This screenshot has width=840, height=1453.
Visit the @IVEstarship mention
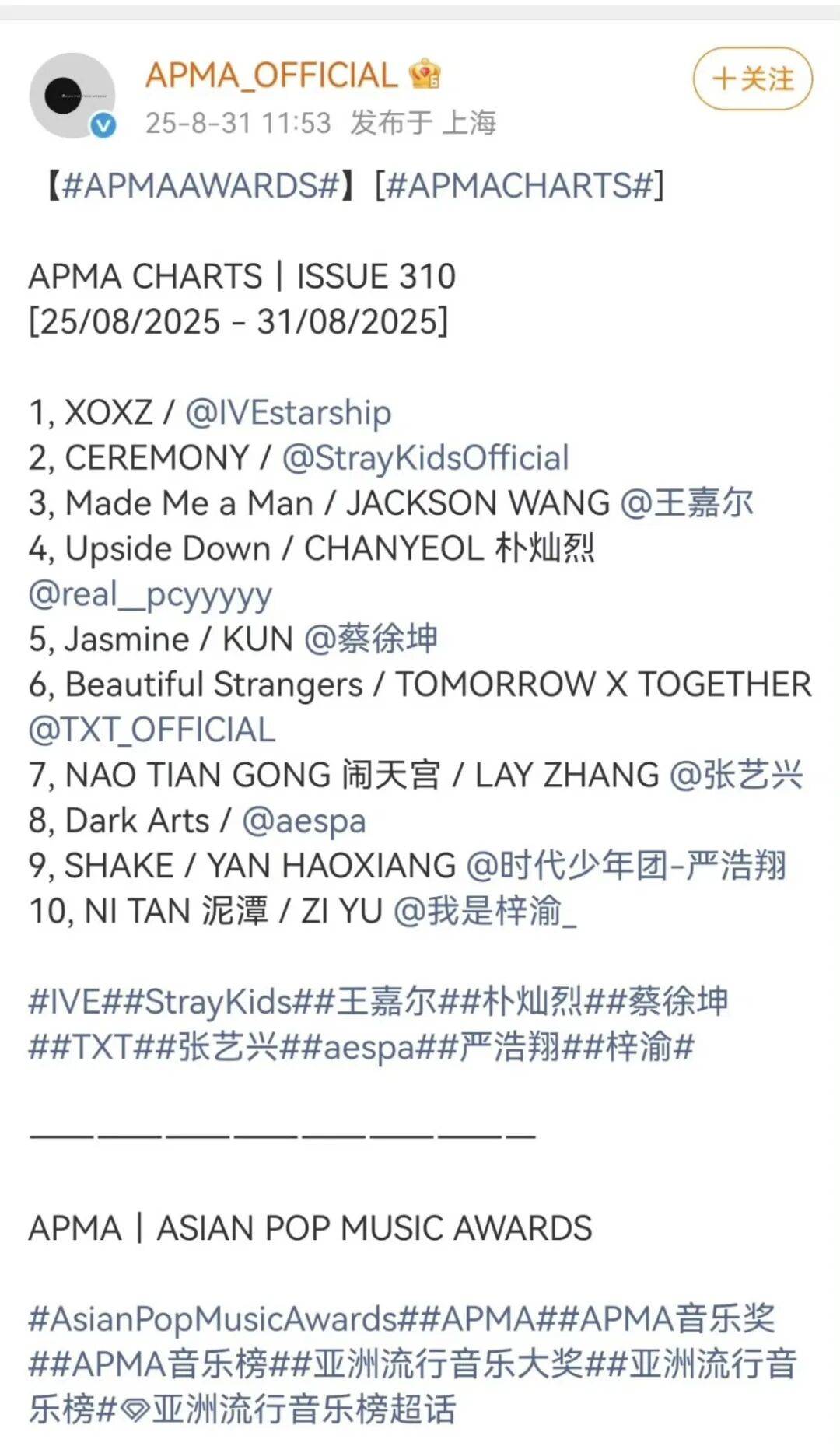click(288, 412)
